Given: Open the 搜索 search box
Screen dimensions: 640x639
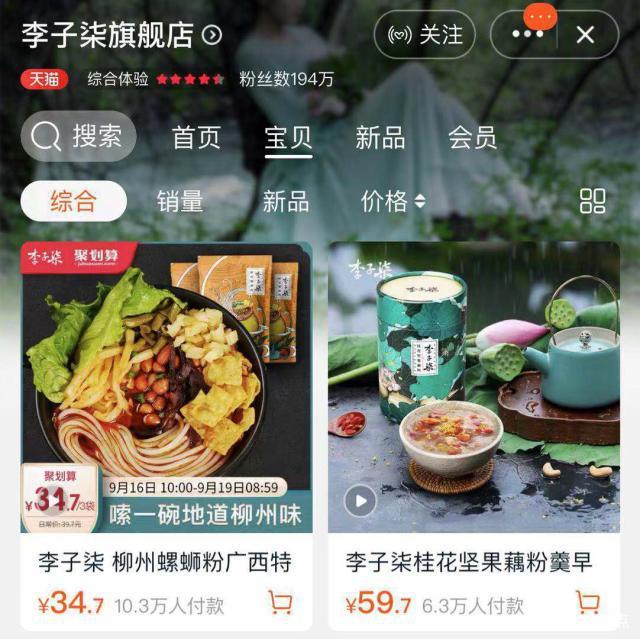Looking at the screenshot, I should point(78,136).
